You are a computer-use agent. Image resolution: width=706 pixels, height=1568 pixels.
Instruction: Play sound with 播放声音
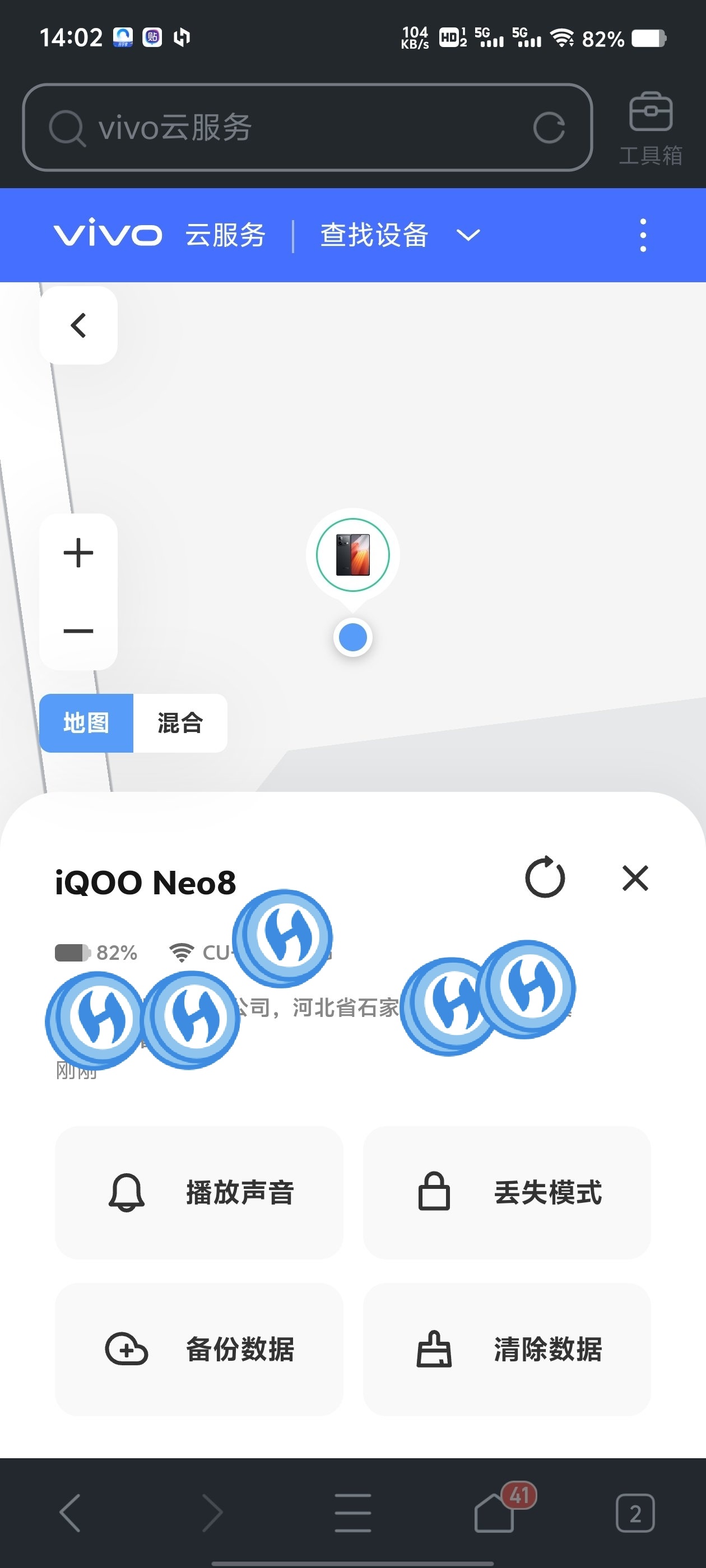click(x=199, y=1192)
